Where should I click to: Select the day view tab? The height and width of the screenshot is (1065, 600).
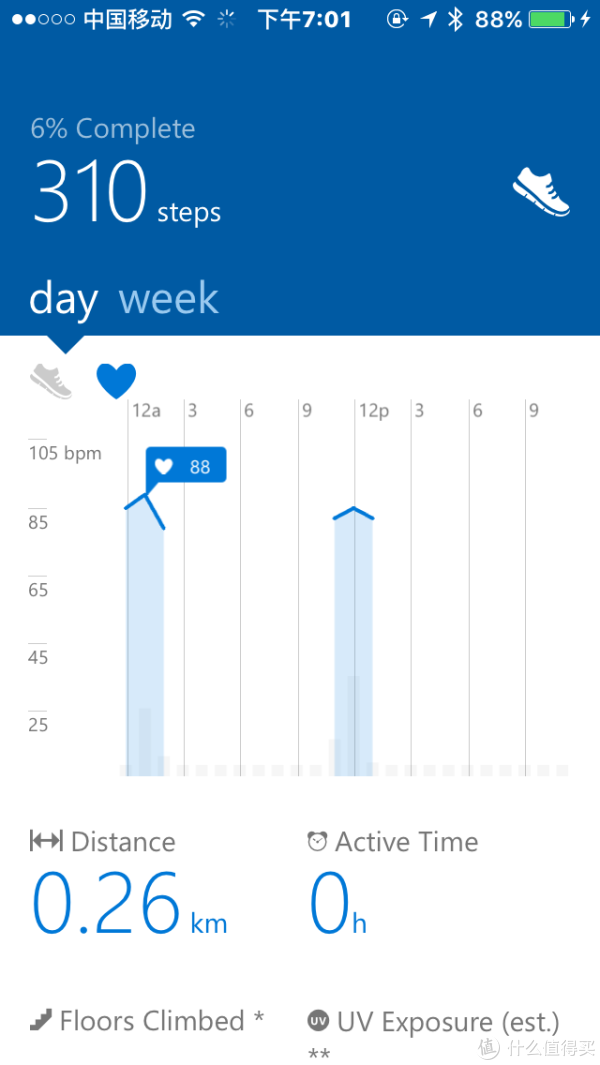pos(63,300)
